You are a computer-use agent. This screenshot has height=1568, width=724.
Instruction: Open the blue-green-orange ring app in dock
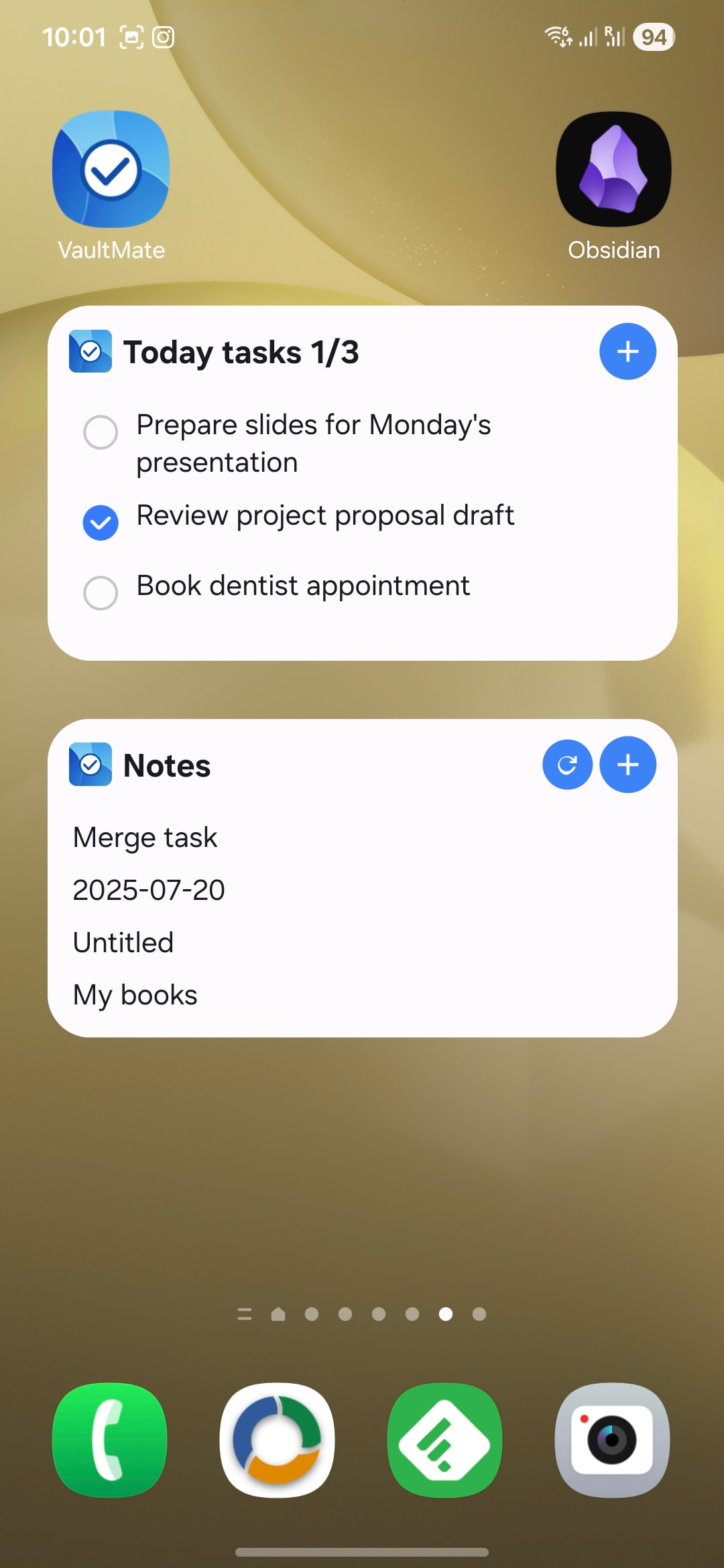coord(277,1440)
